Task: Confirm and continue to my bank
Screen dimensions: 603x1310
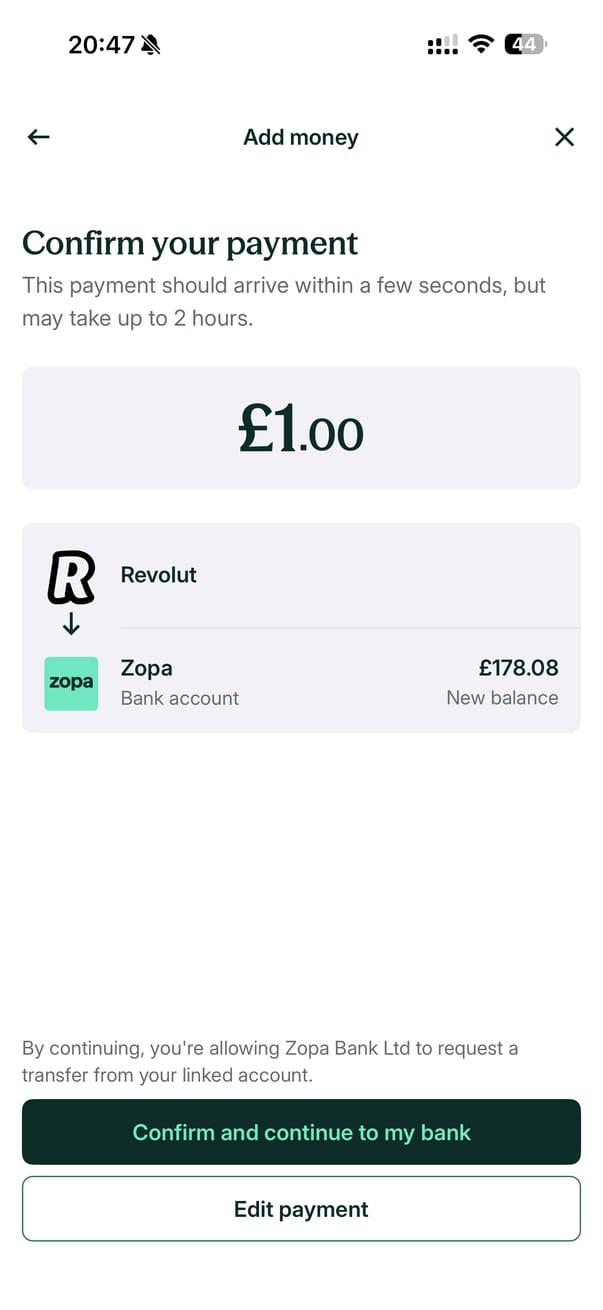Action: tap(301, 1132)
